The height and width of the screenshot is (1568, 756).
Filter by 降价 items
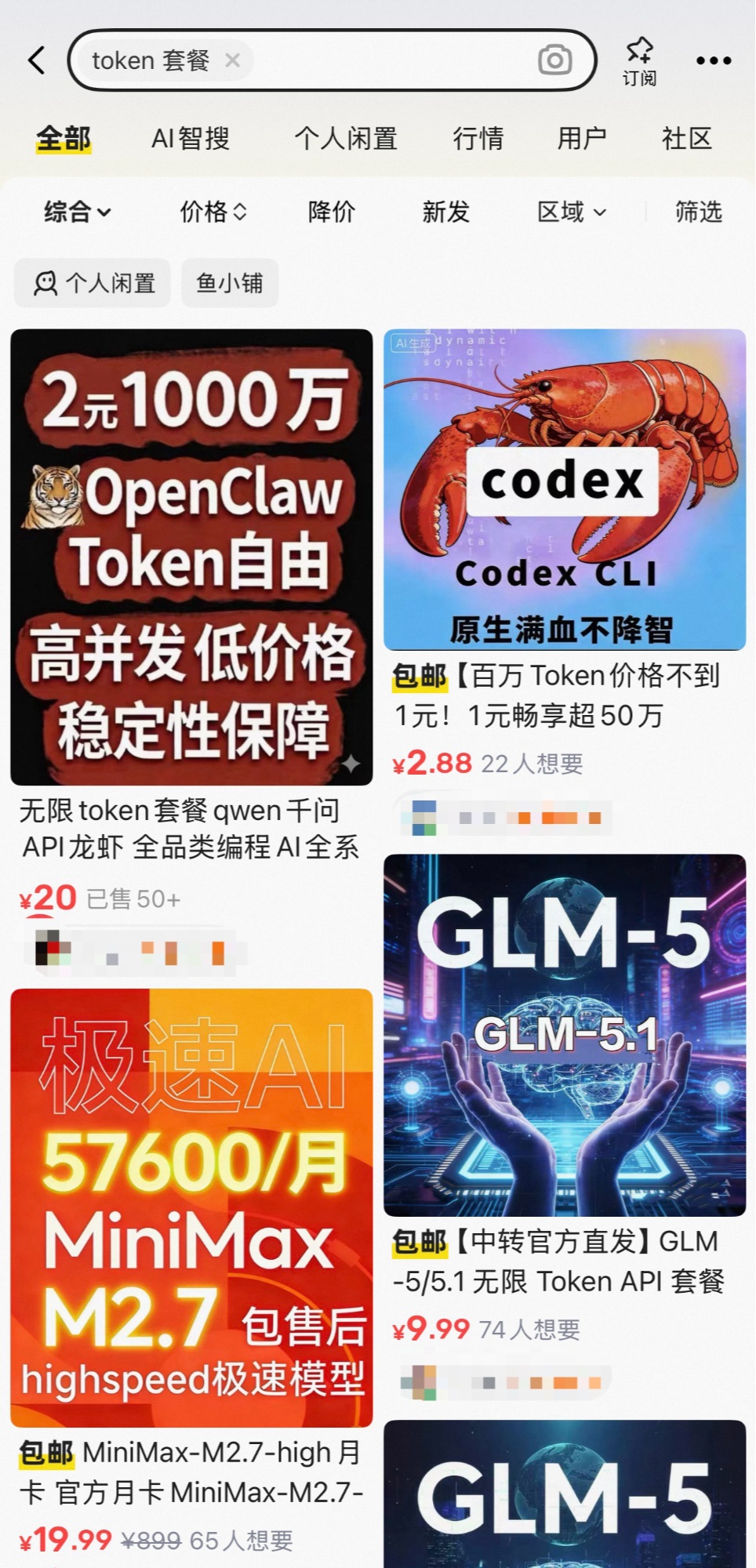coord(331,212)
